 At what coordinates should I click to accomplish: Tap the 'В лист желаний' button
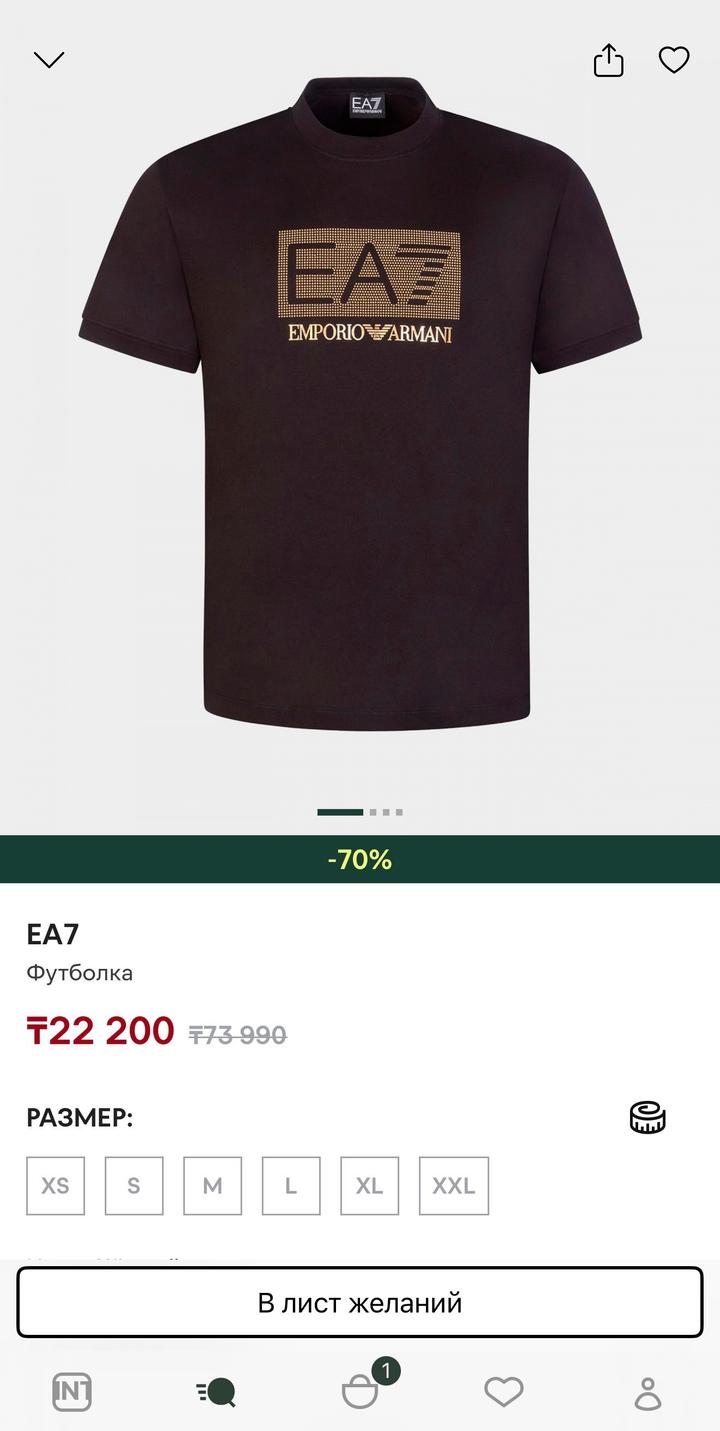pyautogui.click(x=360, y=1303)
